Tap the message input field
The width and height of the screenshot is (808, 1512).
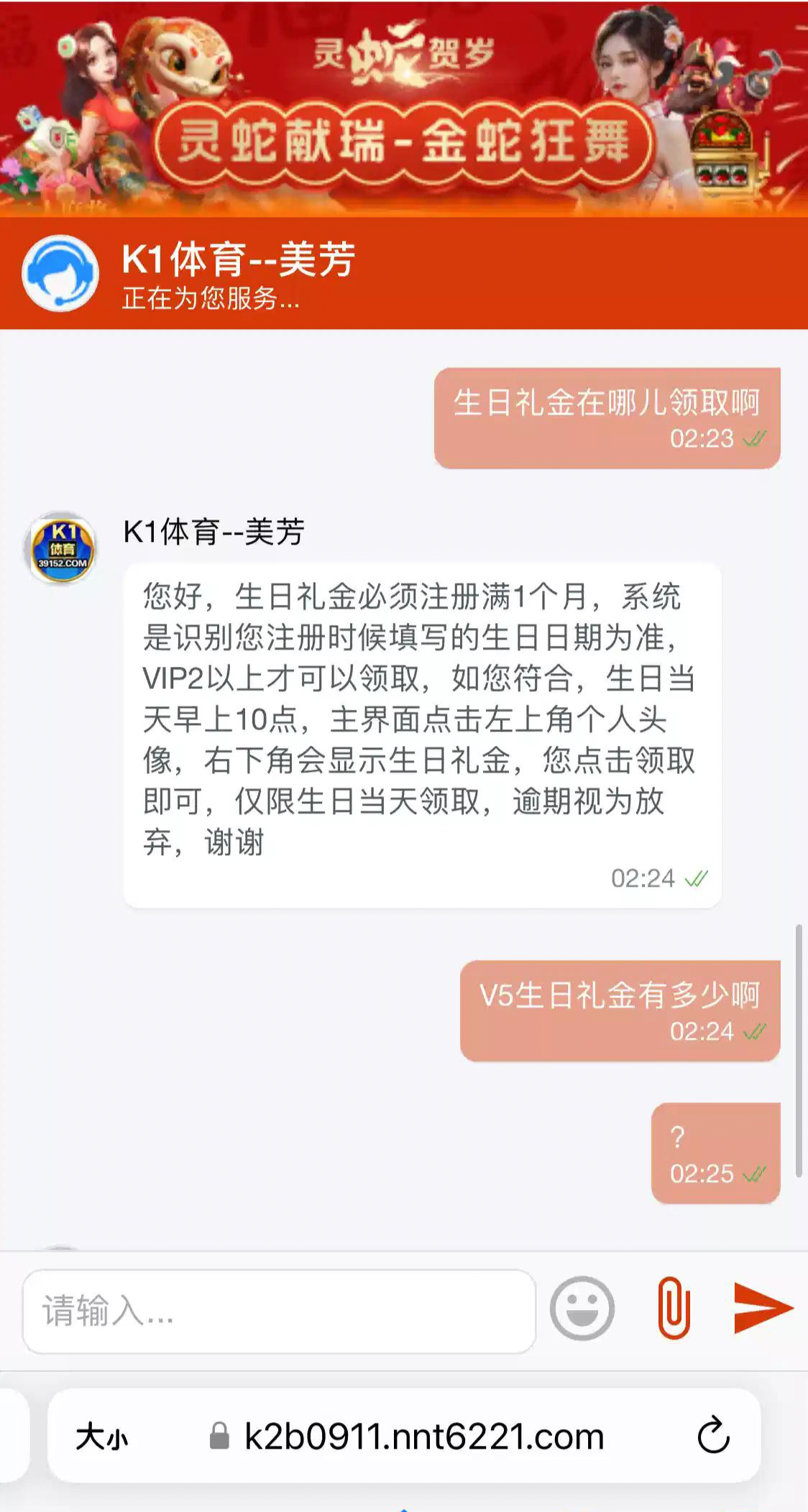pyautogui.click(x=279, y=1311)
